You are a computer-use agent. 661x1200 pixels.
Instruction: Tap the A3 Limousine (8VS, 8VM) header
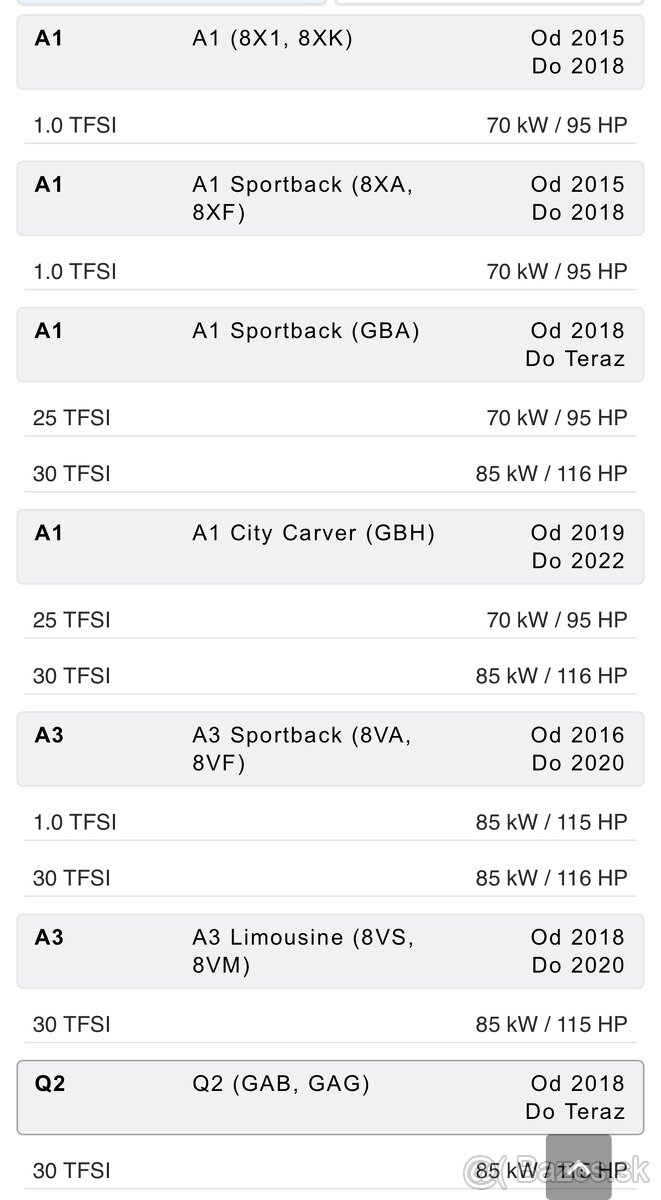coord(330,950)
